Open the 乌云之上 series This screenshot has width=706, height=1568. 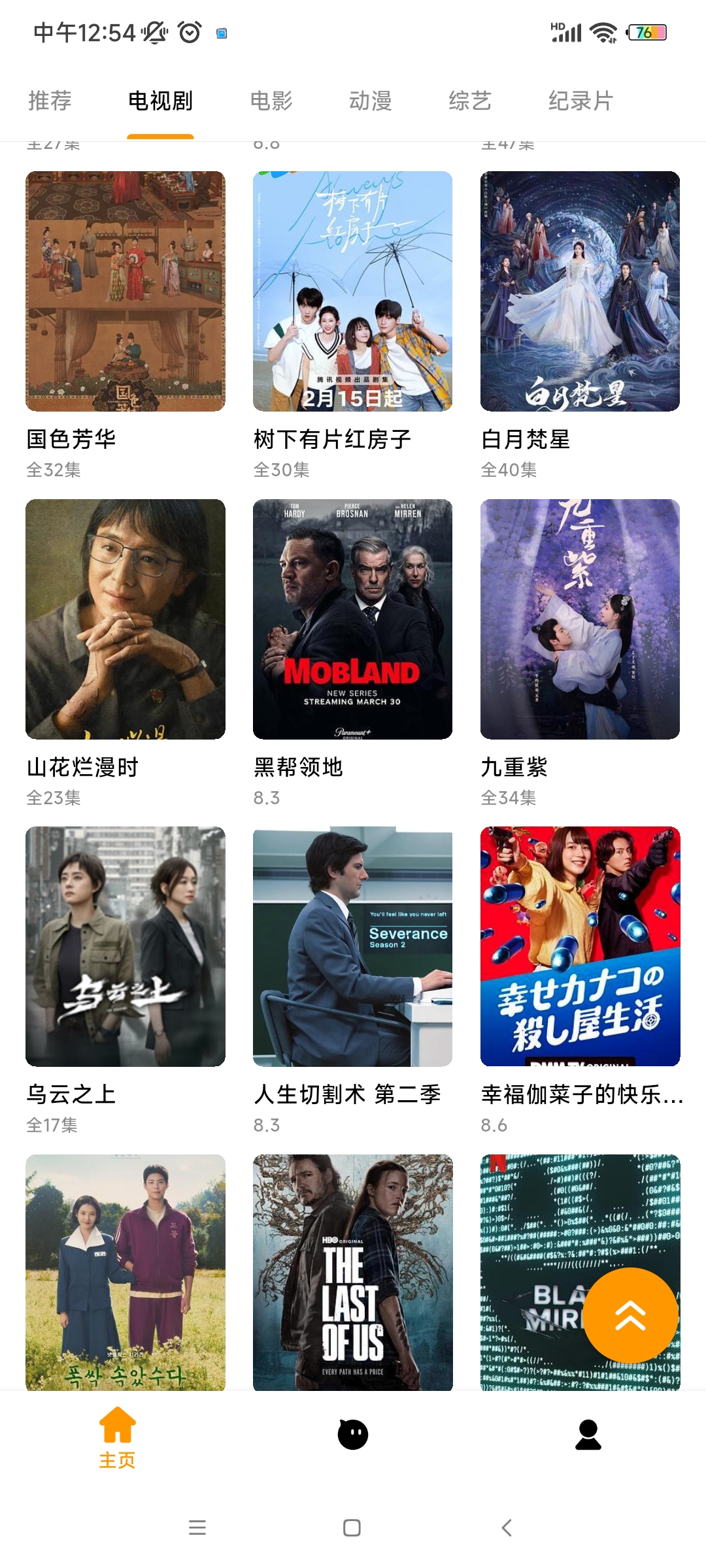tap(126, 947)
